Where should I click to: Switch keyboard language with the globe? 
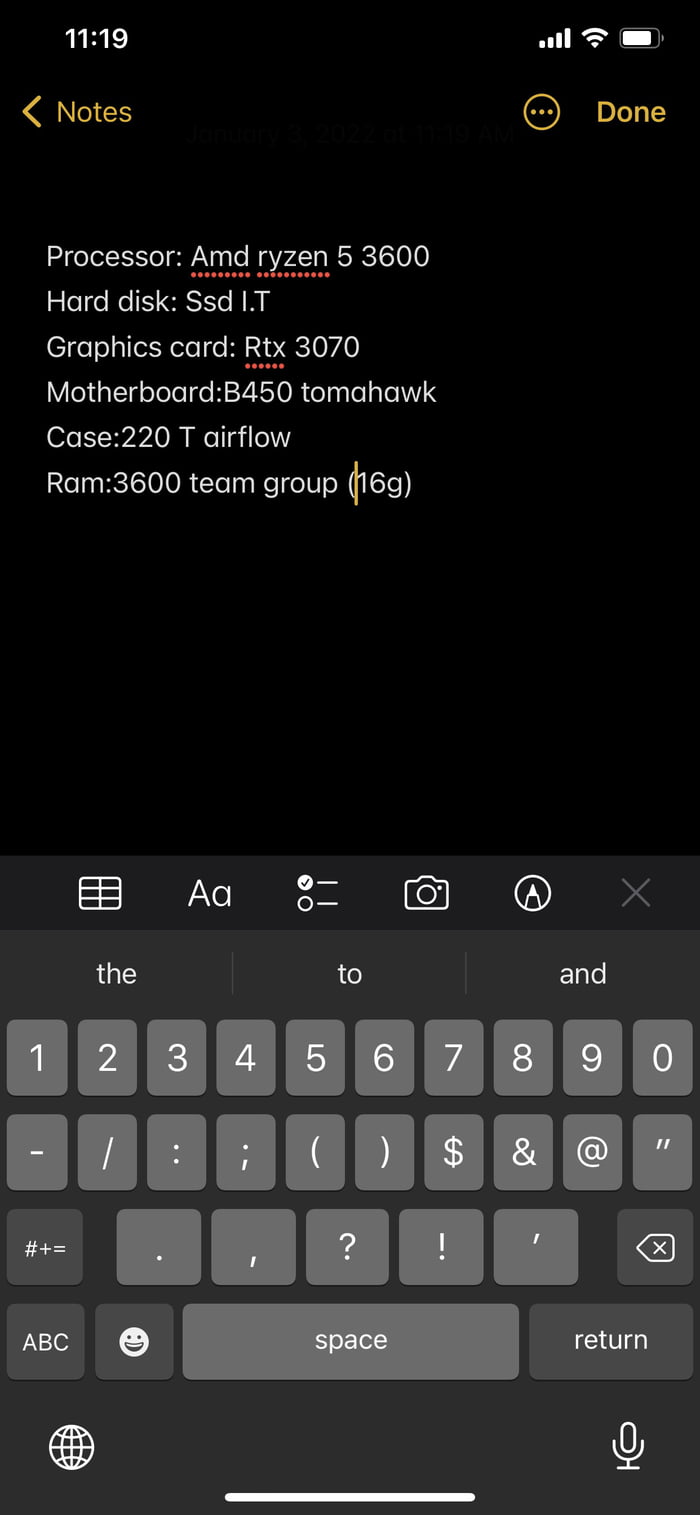tap(72, 1445)
